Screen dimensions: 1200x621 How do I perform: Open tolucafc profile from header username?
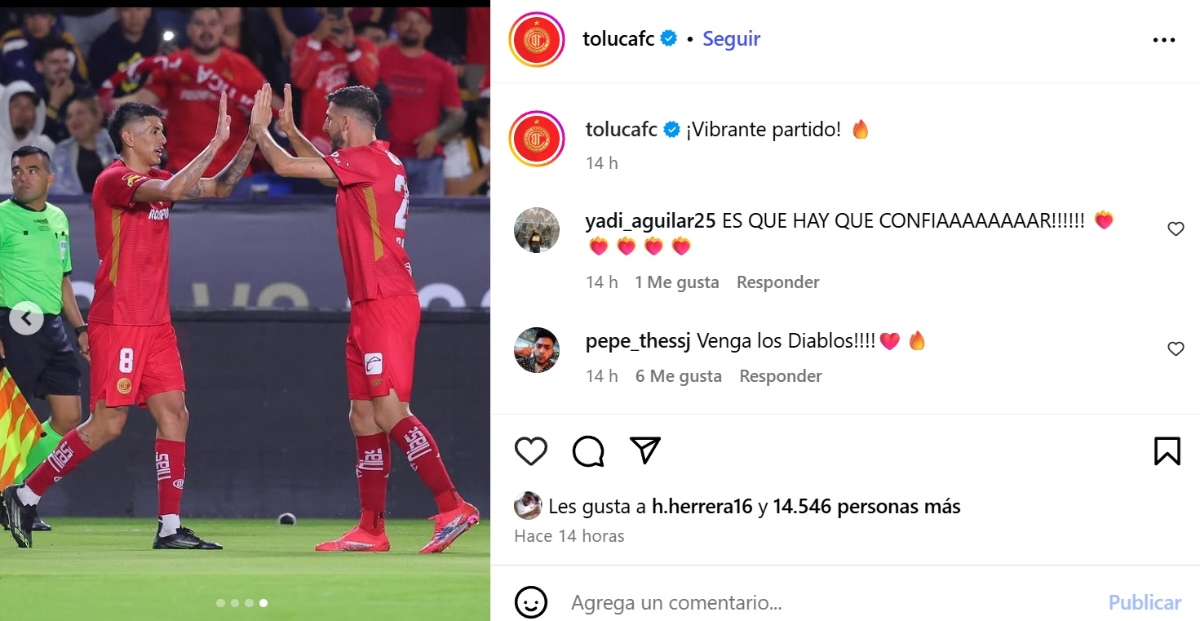[618, 39]
